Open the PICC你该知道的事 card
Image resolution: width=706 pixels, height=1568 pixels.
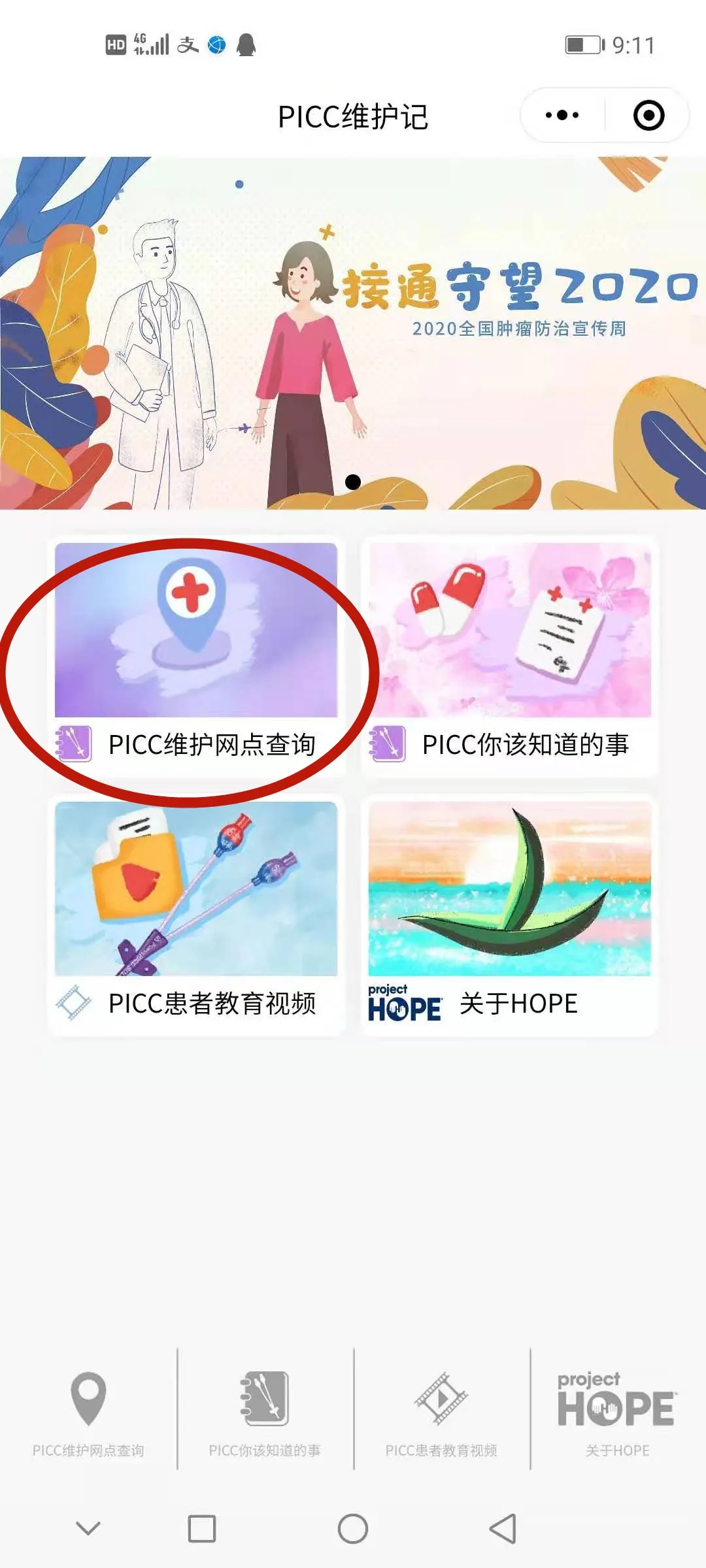click(510, 657)
